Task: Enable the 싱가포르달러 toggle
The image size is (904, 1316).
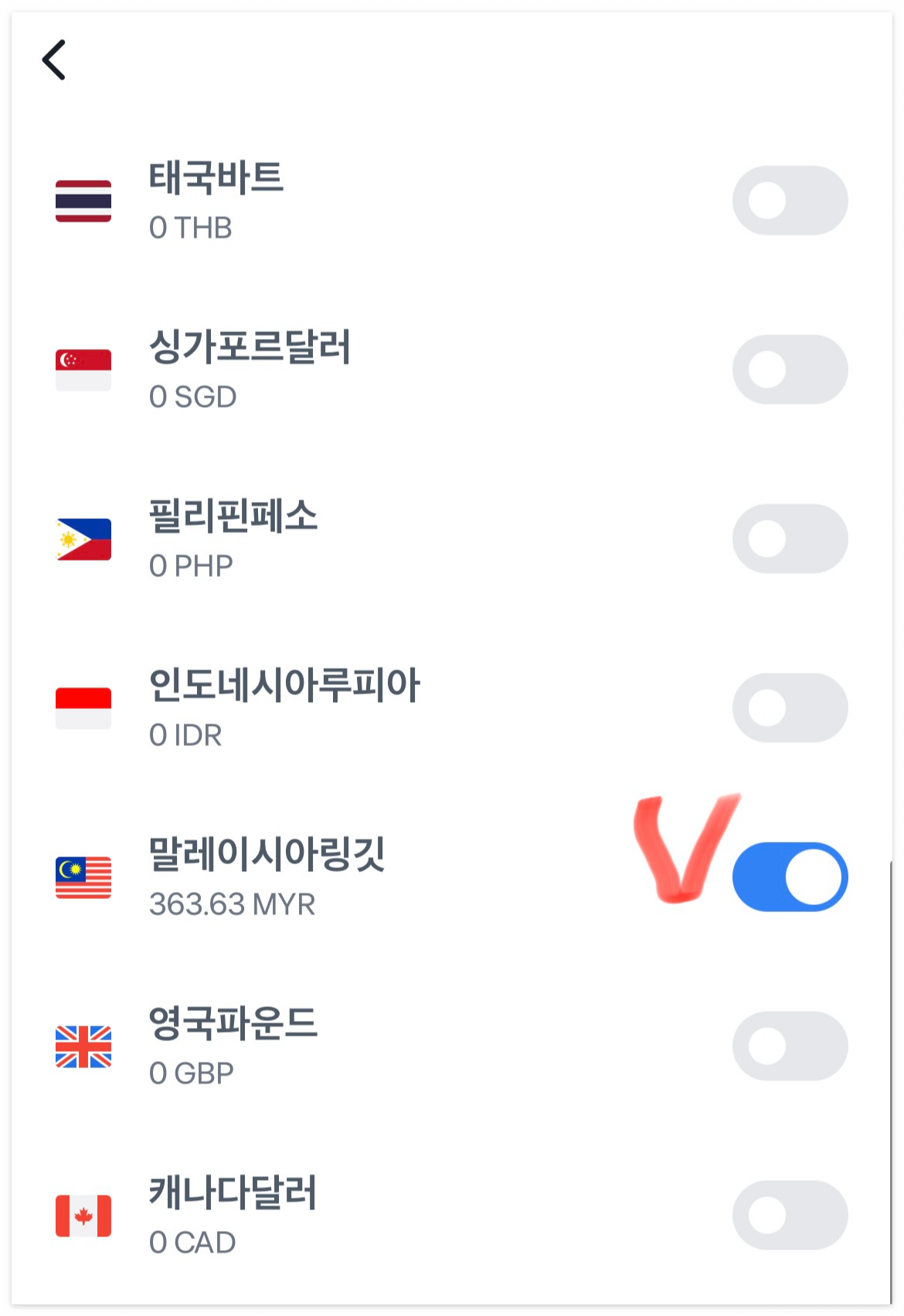Action: click(790, 369)
